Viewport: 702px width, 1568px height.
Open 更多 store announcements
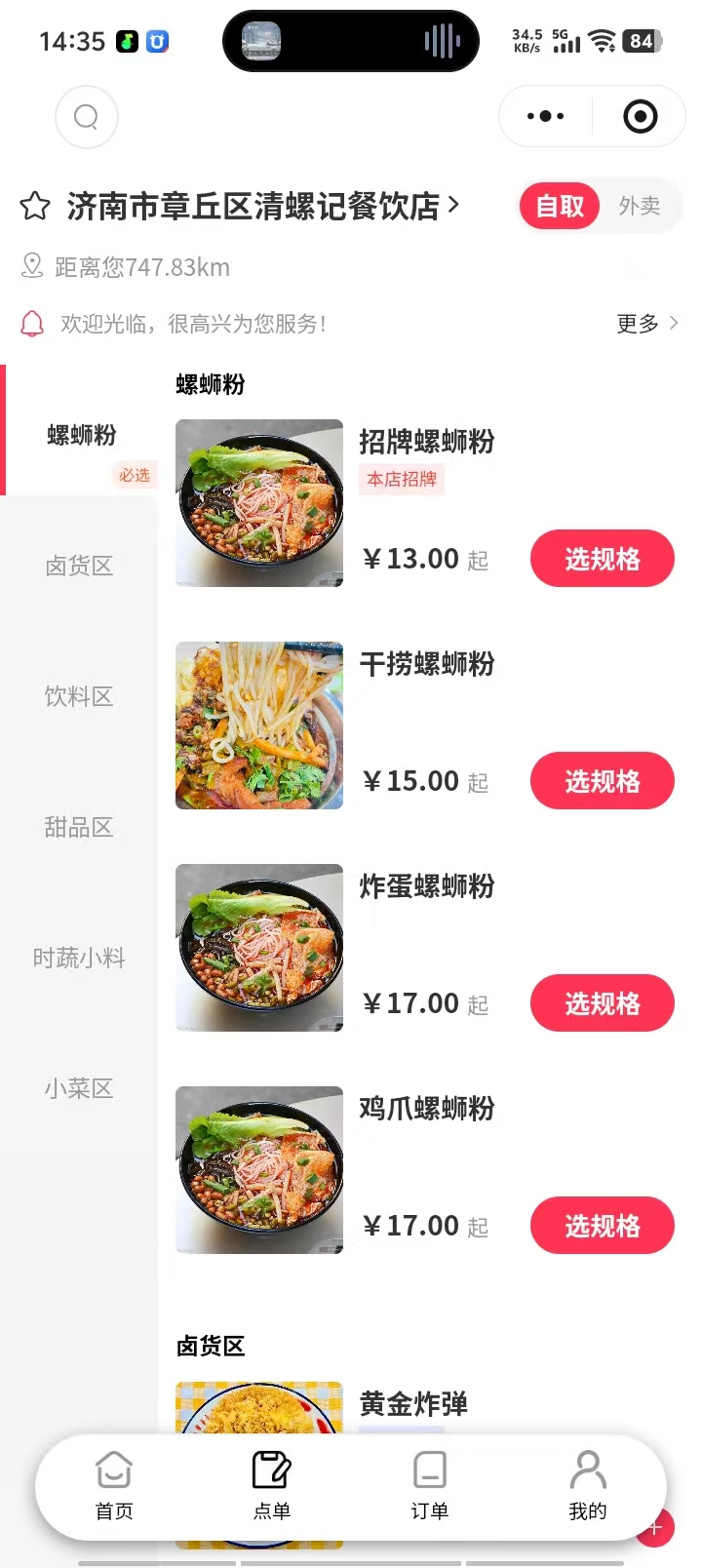pyautogui.click(x=646, y=324)
